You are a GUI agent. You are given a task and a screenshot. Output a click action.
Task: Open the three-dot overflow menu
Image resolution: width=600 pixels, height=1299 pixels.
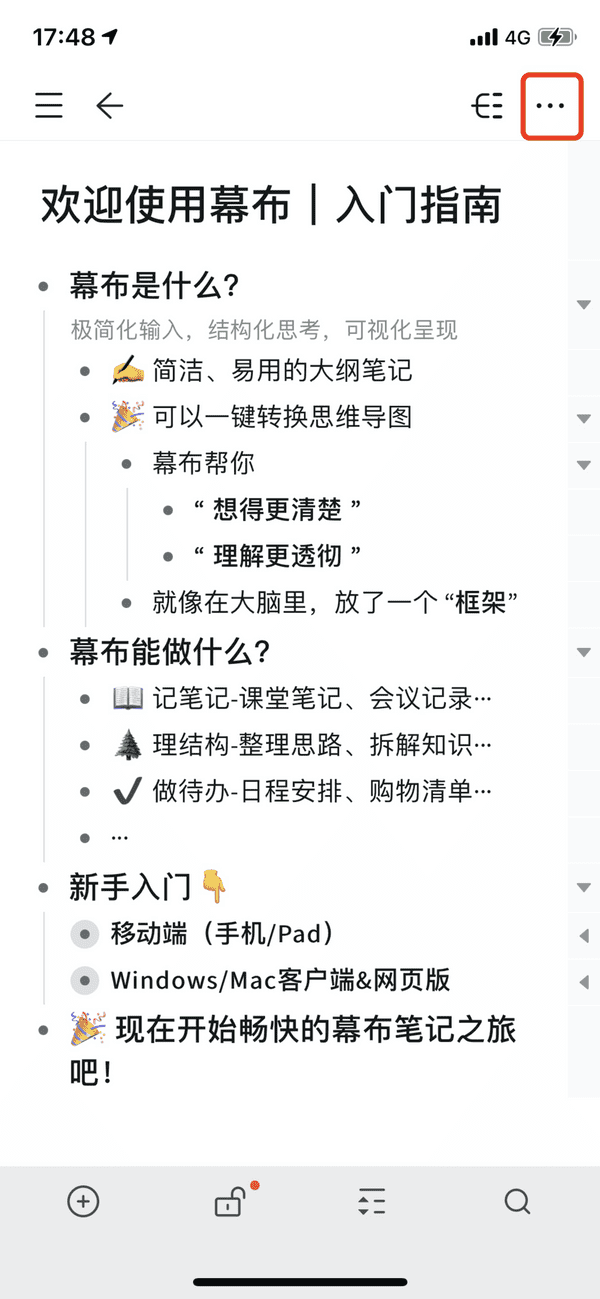[x=551, y=106]
